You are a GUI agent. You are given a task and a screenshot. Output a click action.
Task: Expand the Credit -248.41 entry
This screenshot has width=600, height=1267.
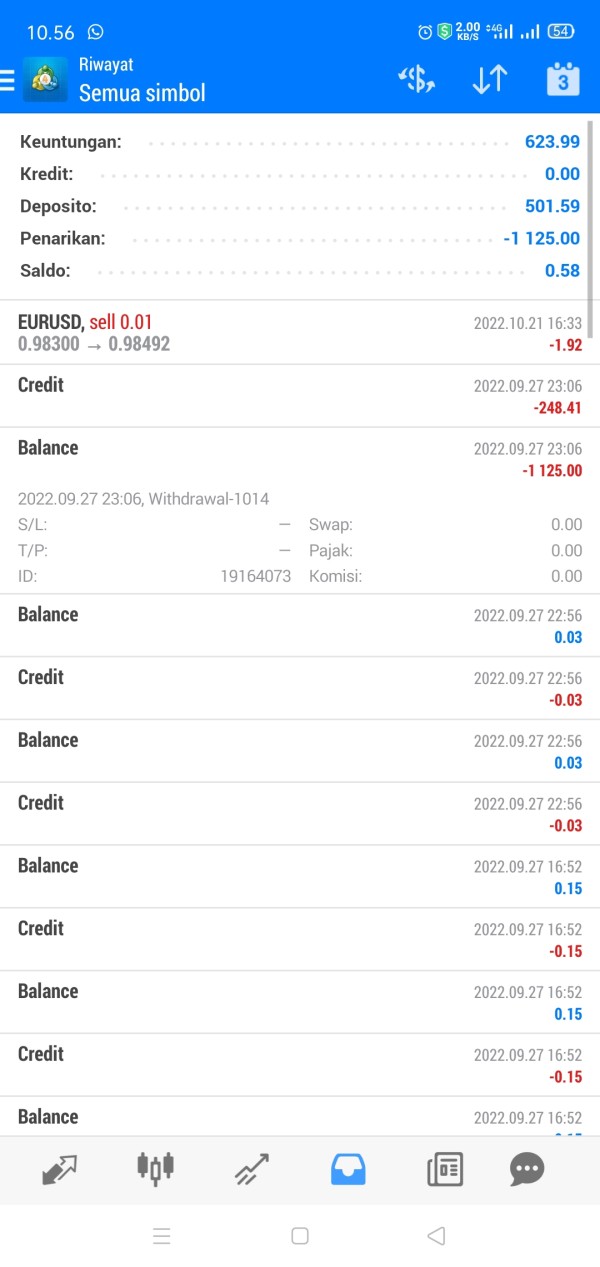coord(300,396)
